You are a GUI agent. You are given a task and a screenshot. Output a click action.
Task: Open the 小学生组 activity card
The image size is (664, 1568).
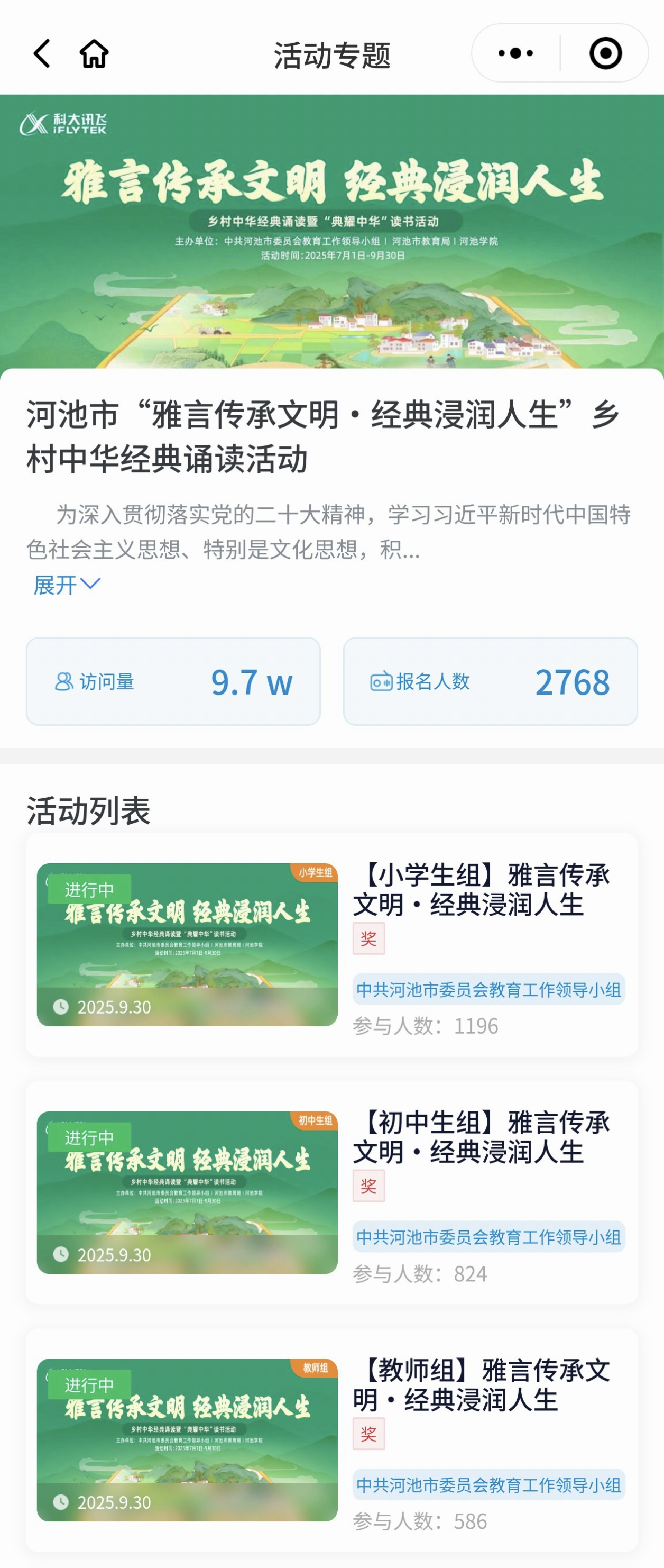click(331, 945)
